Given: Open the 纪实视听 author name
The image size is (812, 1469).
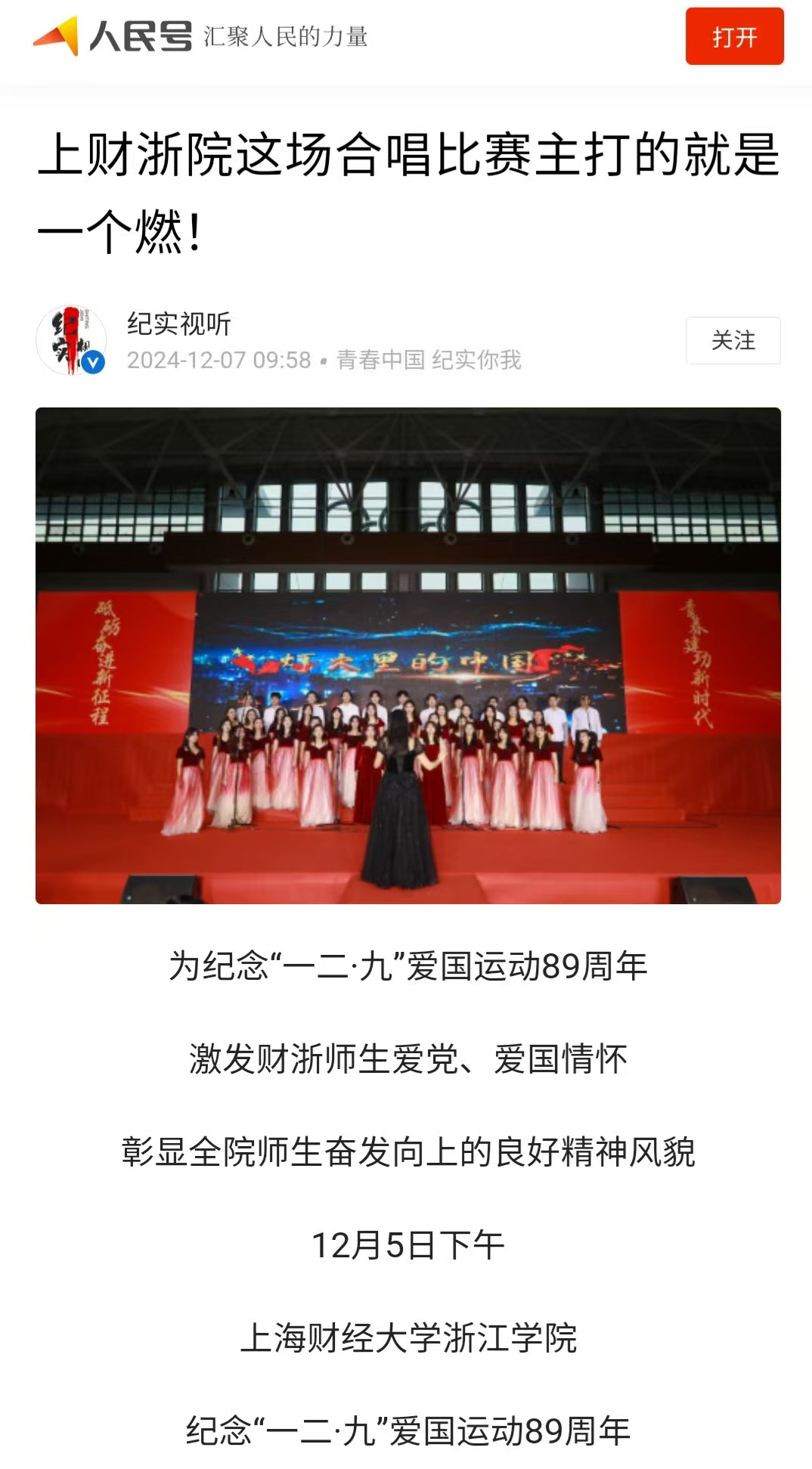Looking at the screenshot, I should point(178,324).
